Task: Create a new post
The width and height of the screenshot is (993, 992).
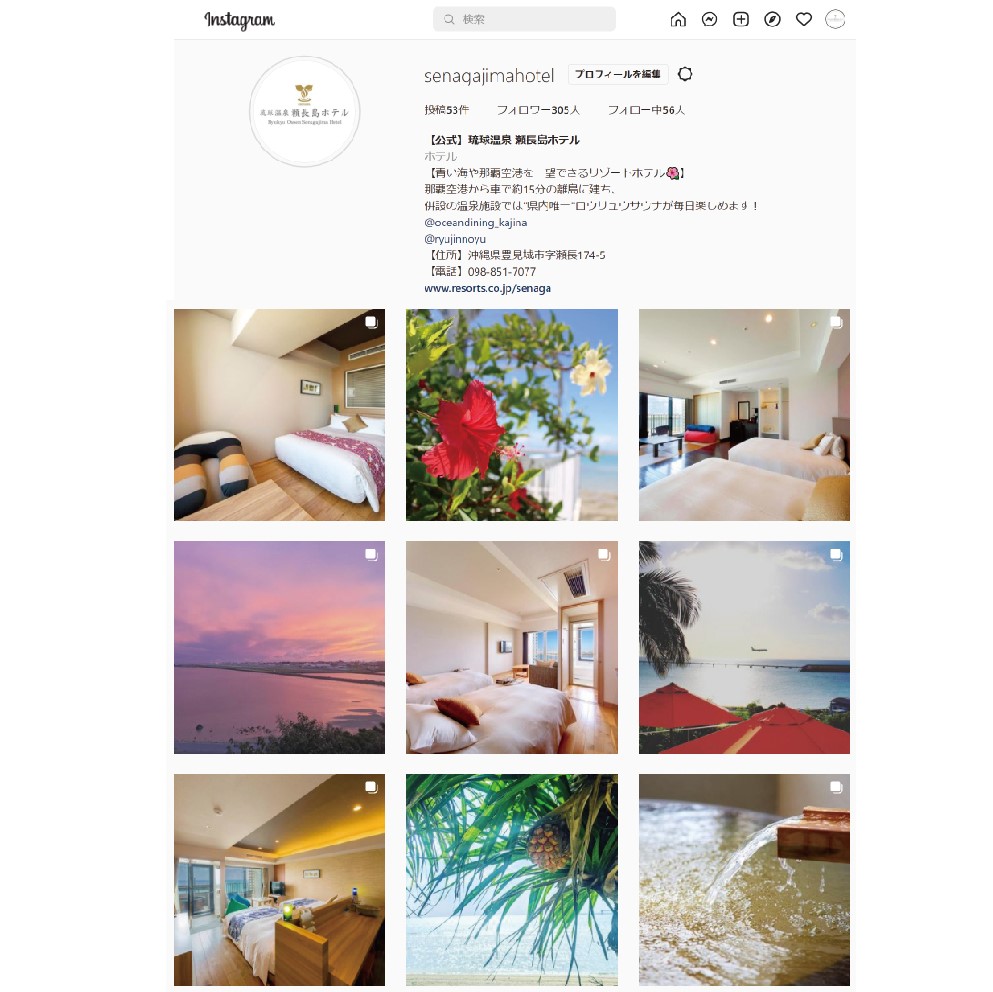Action: pos(740,19)
